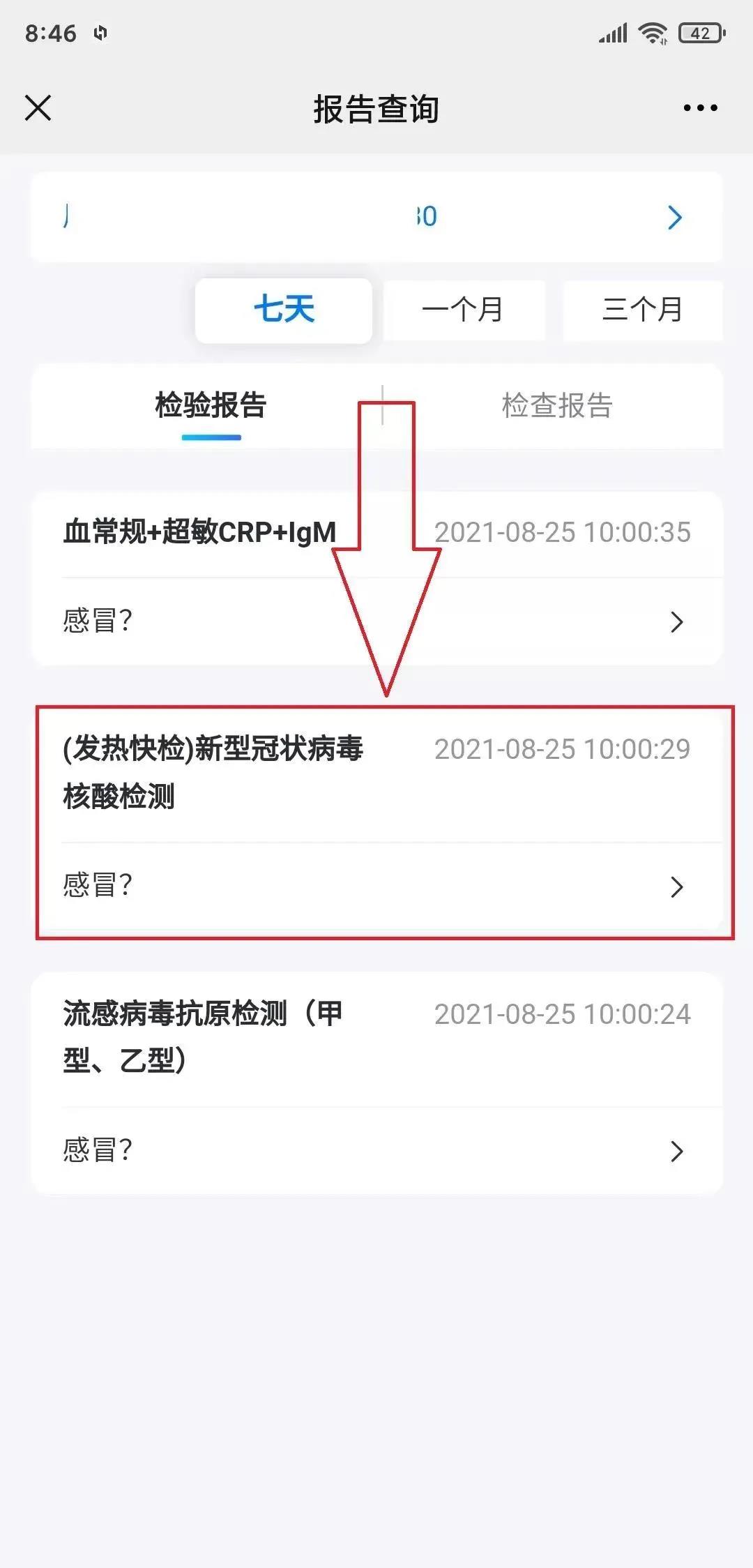753x1568 pixels.
Task: Open the 流感病毒抗原检测 report
Action: 376,1083
